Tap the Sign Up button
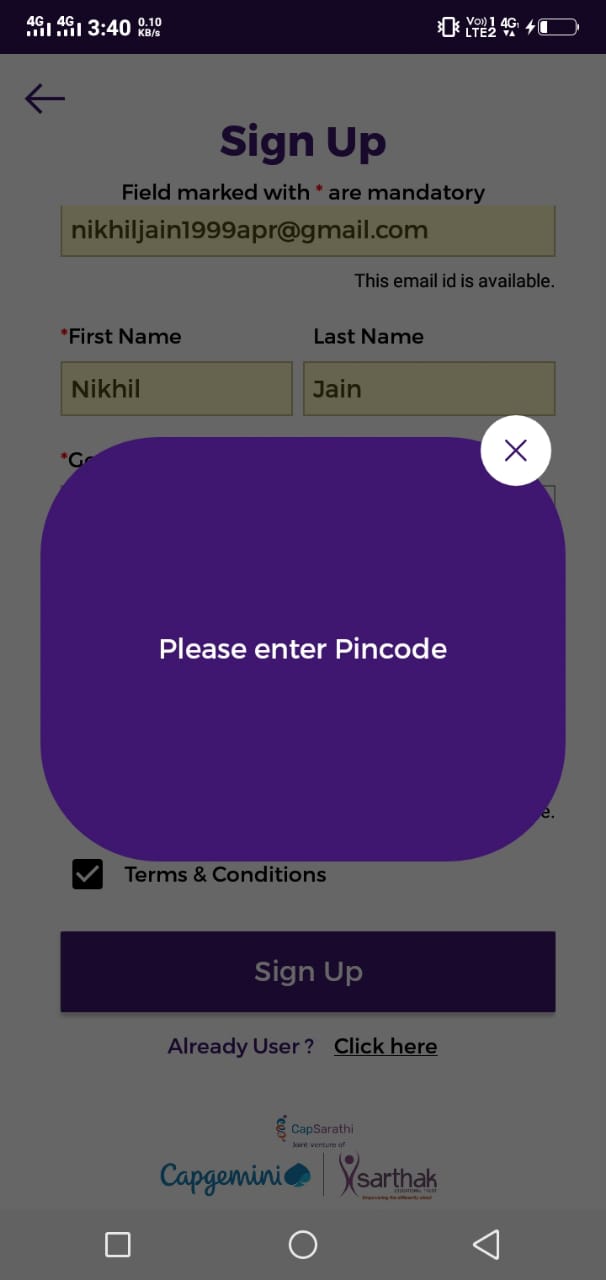Screen dimensions: 606x1280 [308, 972]
